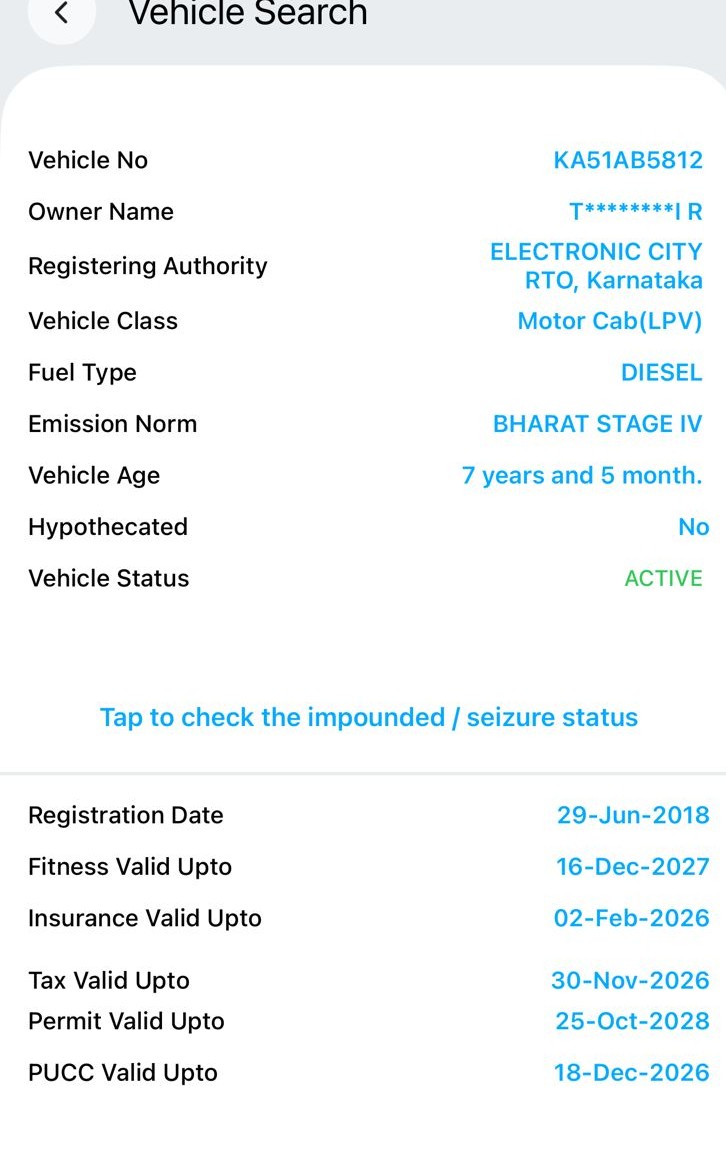726x1160 pixels.
Task: Go back from Vehicle Search
Action: click(x=62, y=14)
